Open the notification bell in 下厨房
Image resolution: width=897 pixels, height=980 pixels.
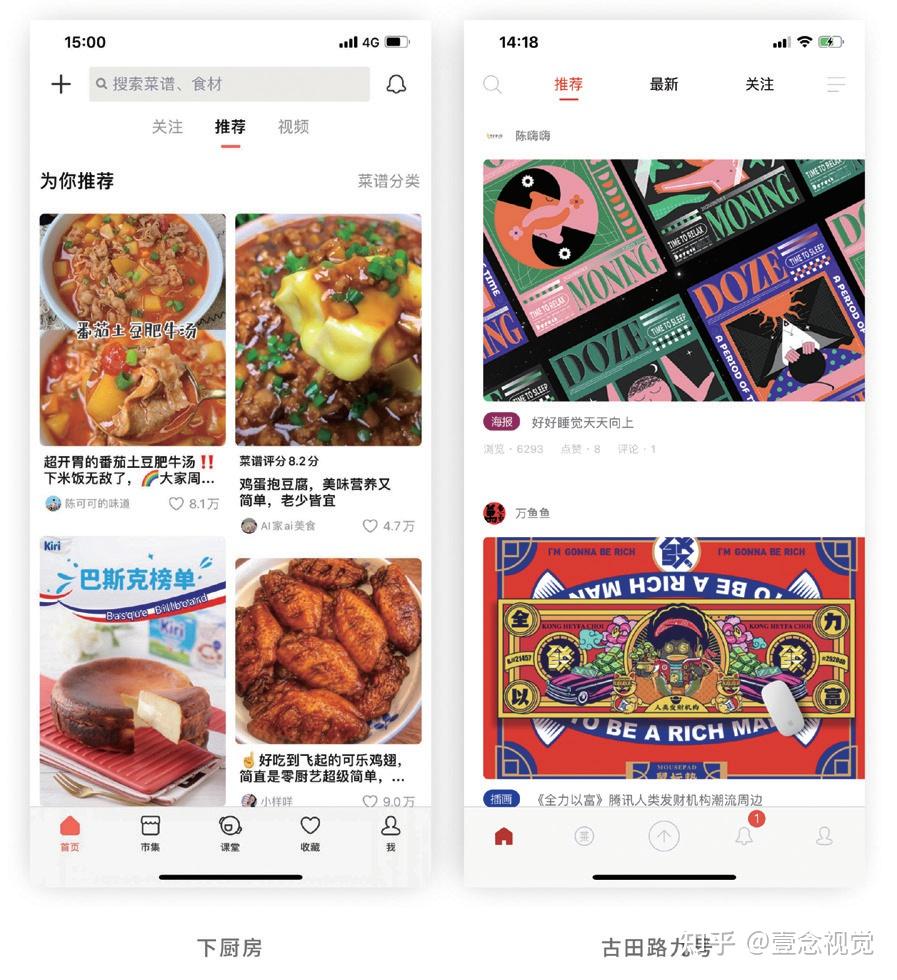point(396,85)
